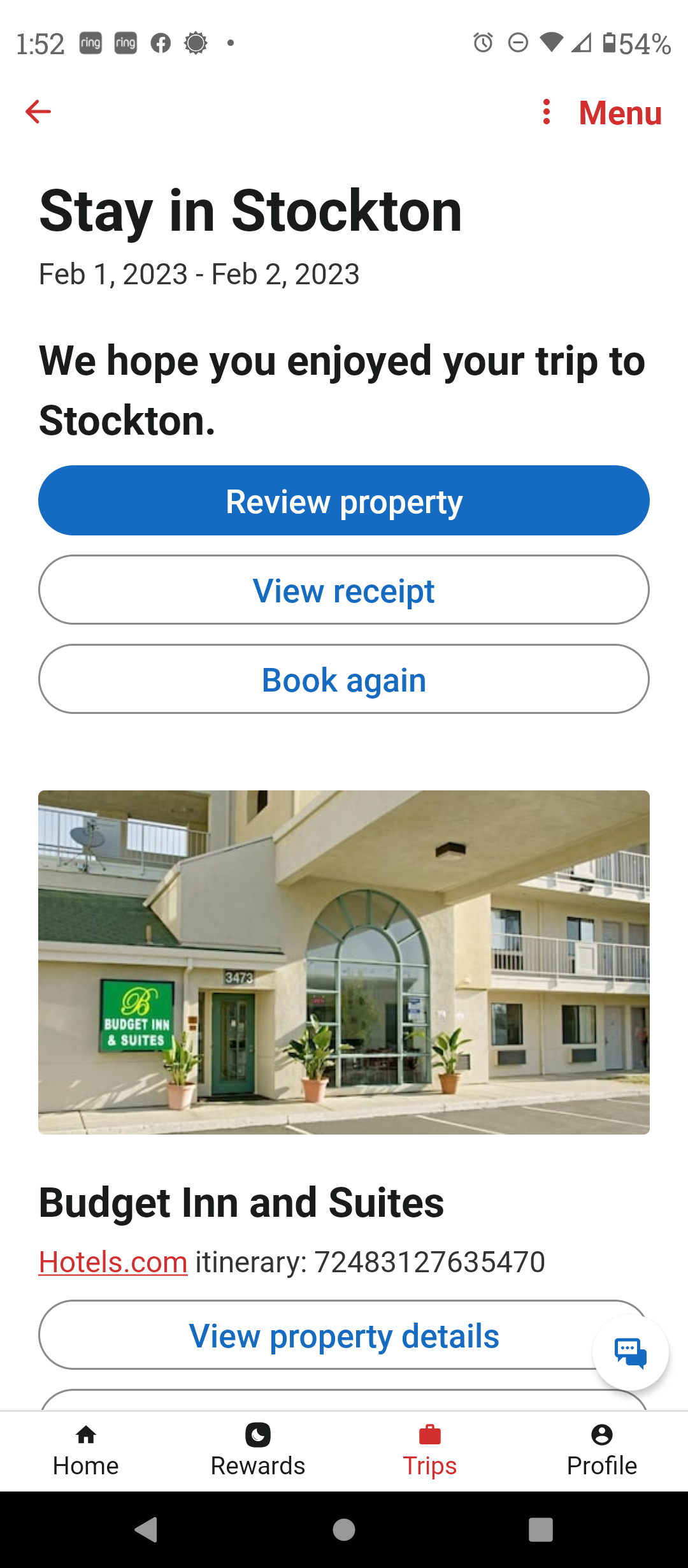Tap the Budget Inn and Suites photo

(x=344, y=961)
